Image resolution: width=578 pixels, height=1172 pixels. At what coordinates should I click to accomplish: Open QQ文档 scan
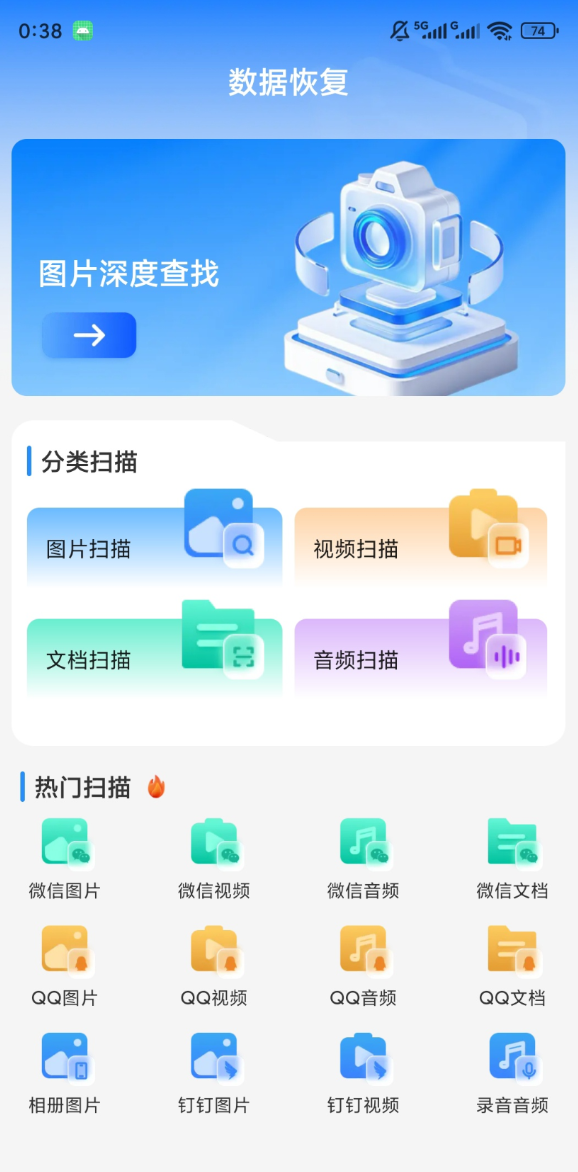coord(512,966)
